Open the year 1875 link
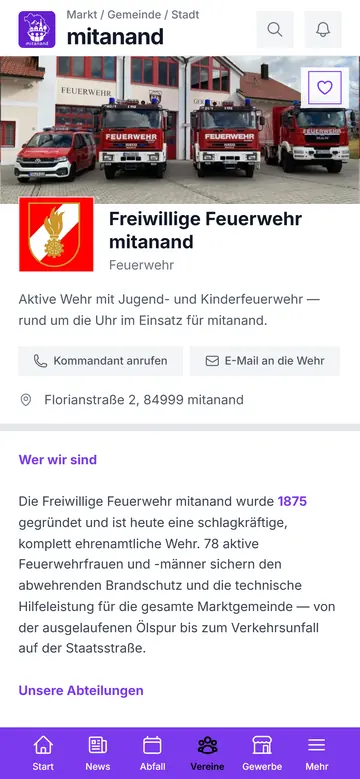The height and width of the screenshot is (779, 360). [x=292, y=501]
